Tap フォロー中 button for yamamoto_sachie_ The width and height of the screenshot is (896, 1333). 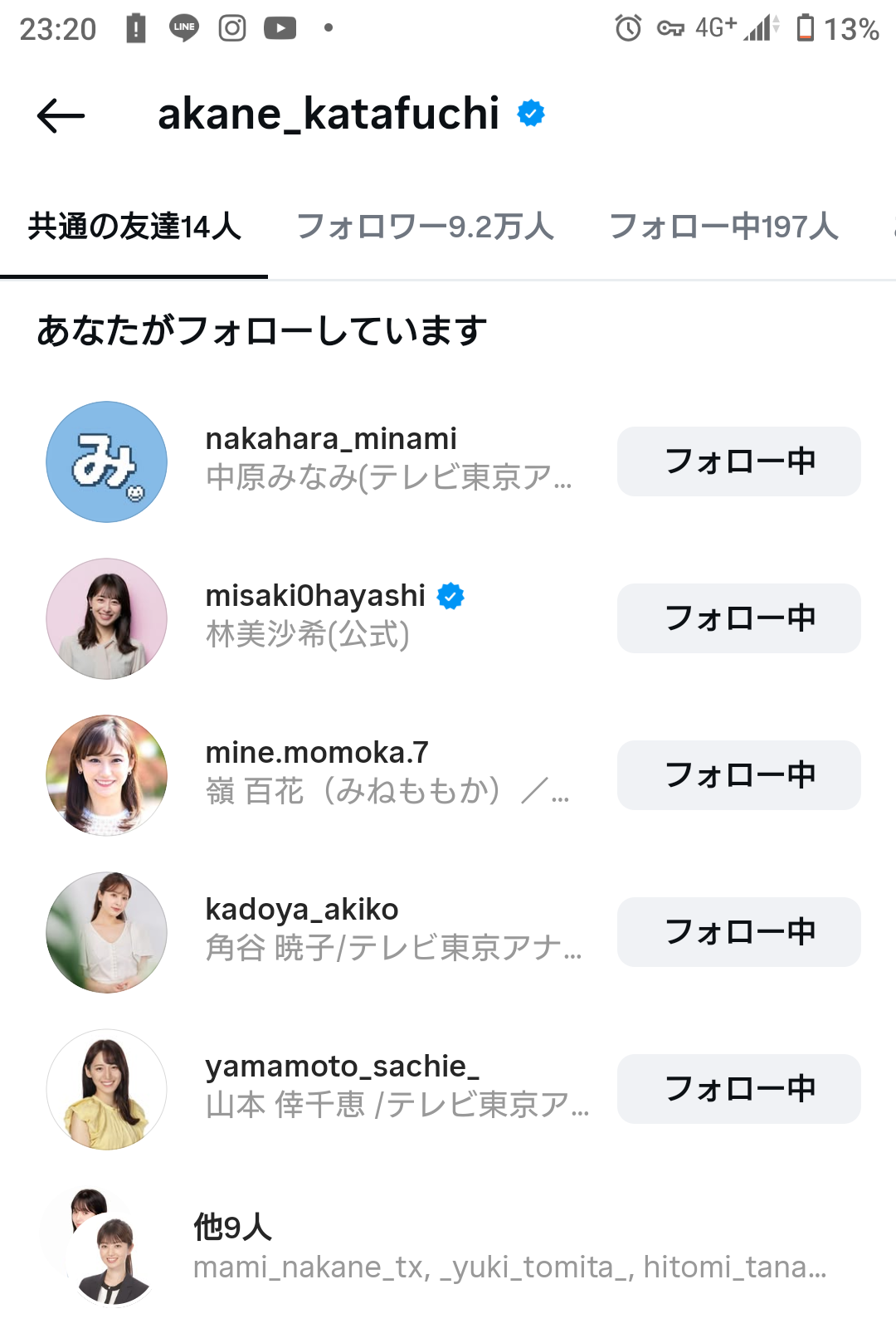pyautogui.click(x=738, y=1089)
